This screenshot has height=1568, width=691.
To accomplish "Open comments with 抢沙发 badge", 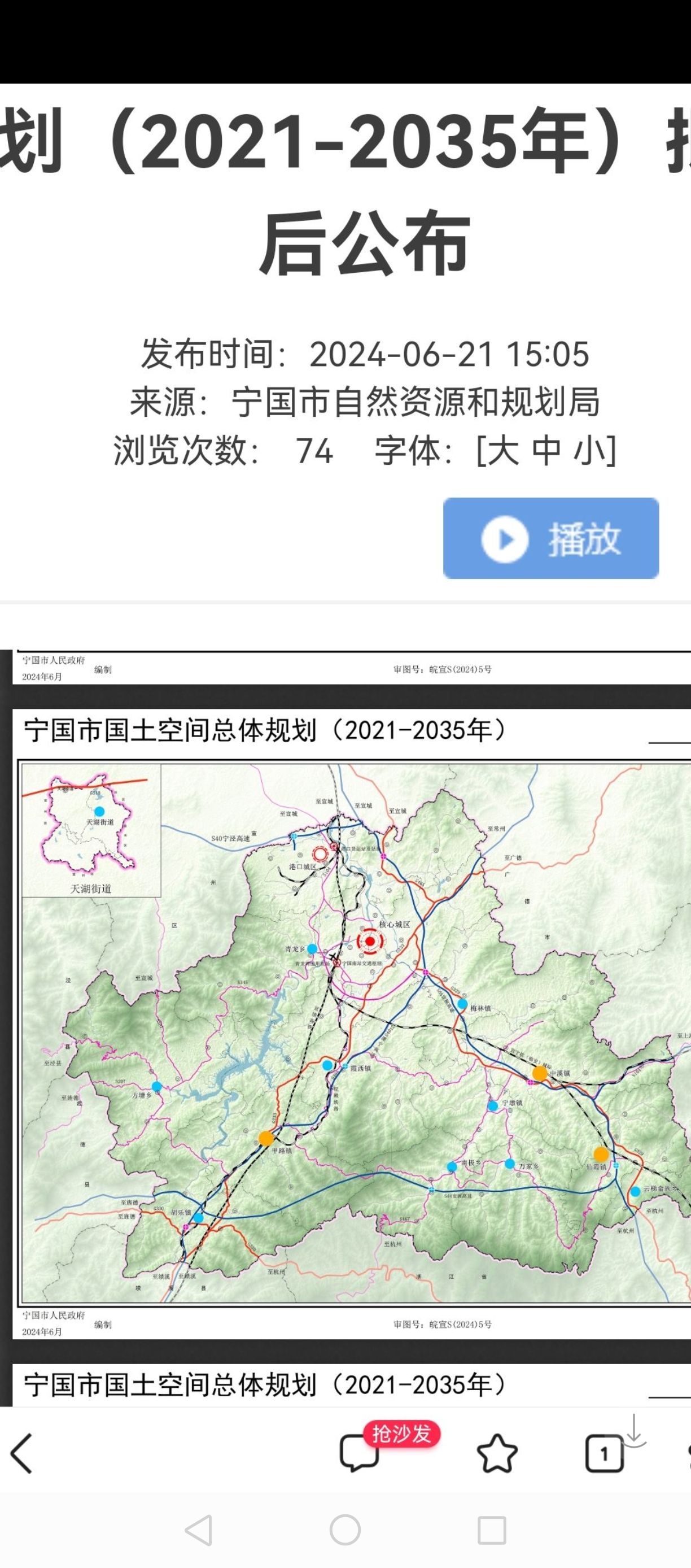I will pos(359,1454).
